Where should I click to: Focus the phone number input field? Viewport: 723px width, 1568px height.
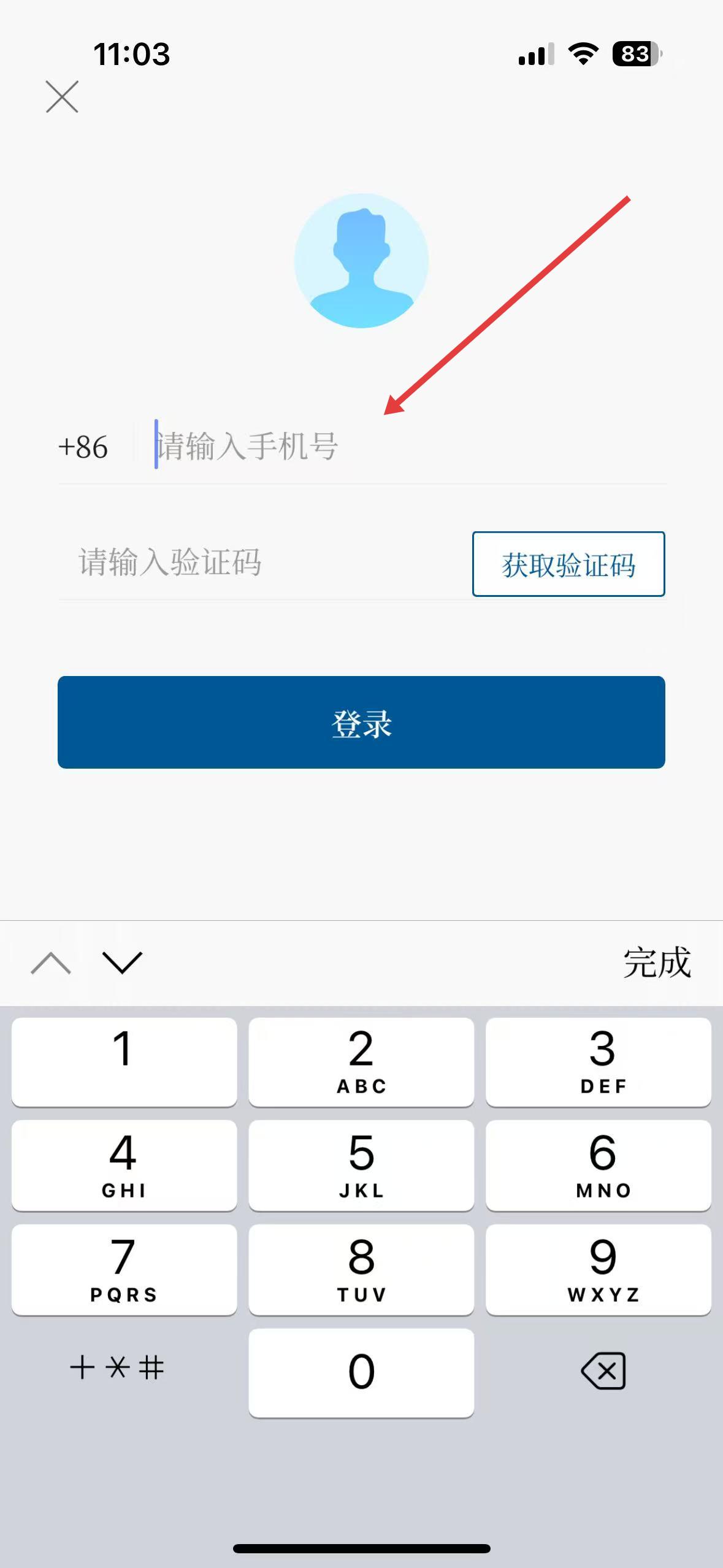[x=410, y=446]
